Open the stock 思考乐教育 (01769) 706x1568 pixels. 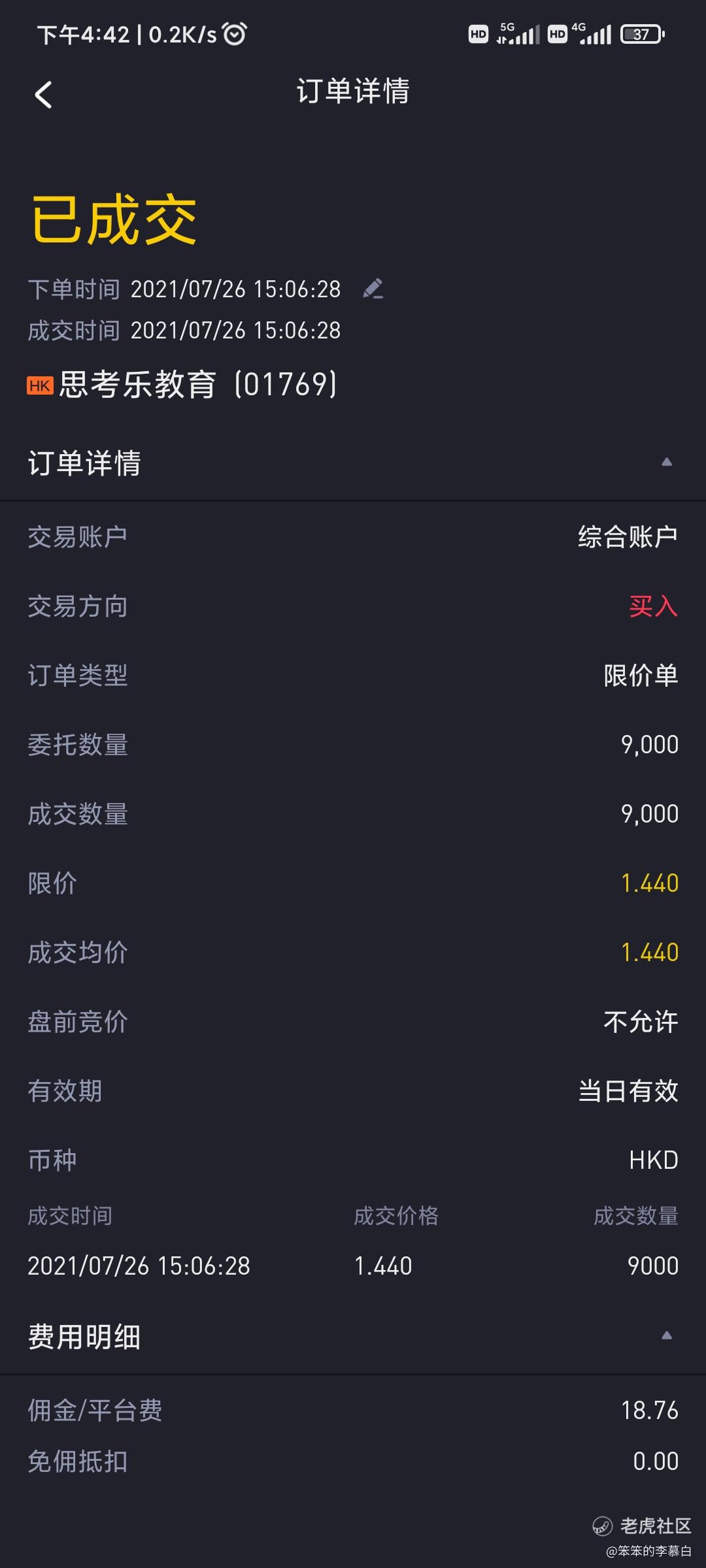tap(182, 384)
